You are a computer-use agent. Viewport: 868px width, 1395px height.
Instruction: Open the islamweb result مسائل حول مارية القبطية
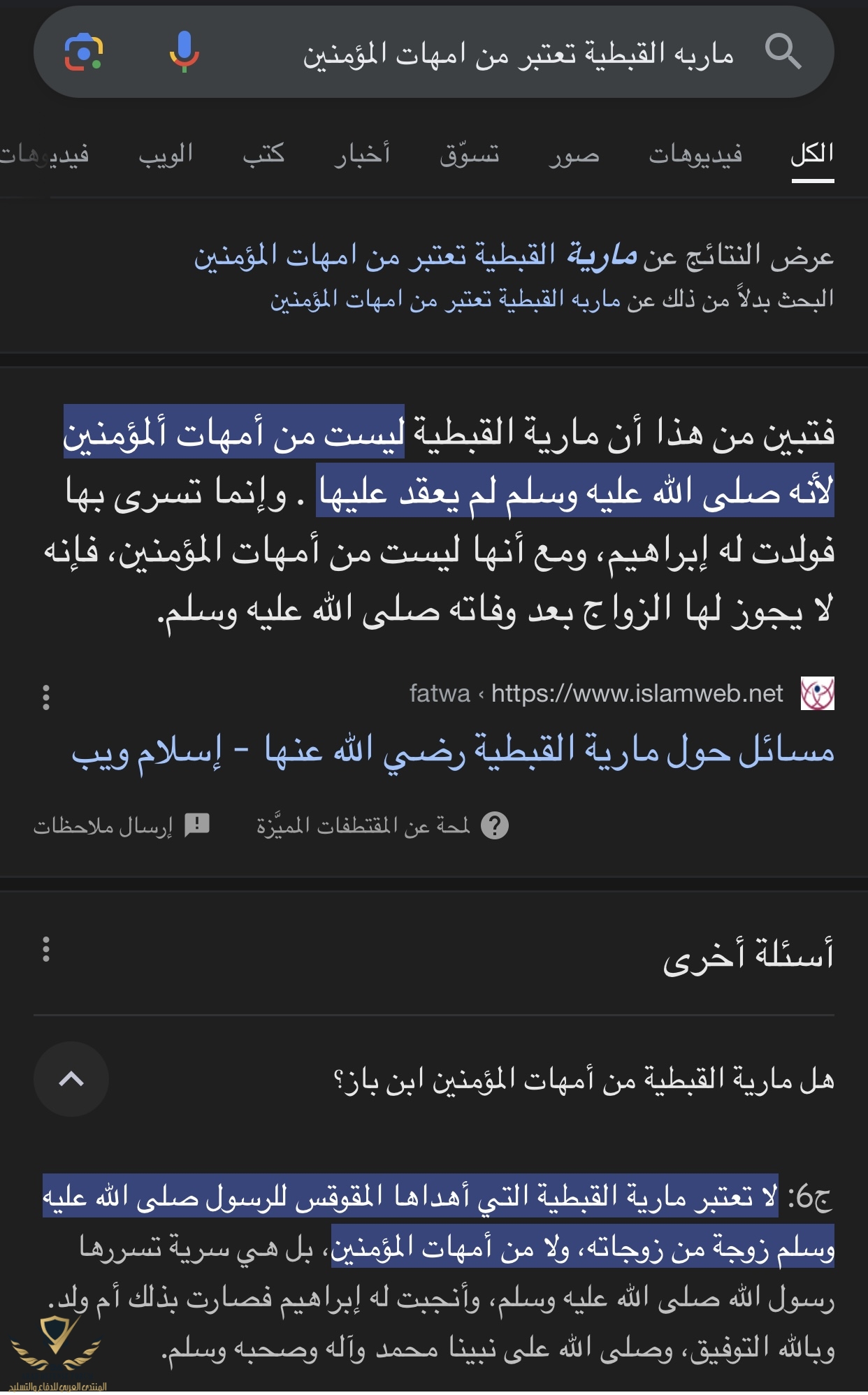click(x=453, y=751)
